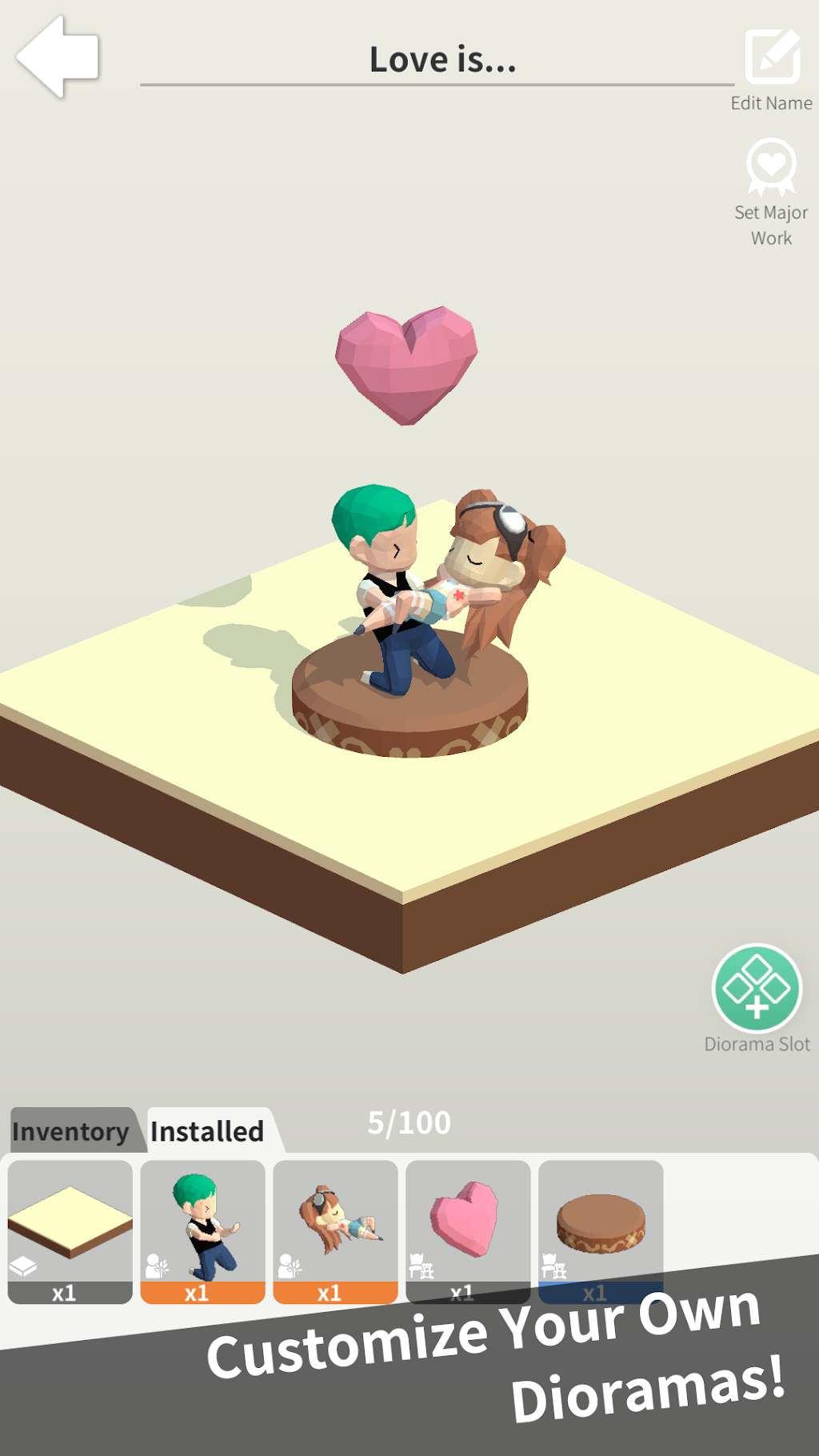Select the Installed tab
The height and width of the screenshot is (1456, 819).
click(207, 1131)
